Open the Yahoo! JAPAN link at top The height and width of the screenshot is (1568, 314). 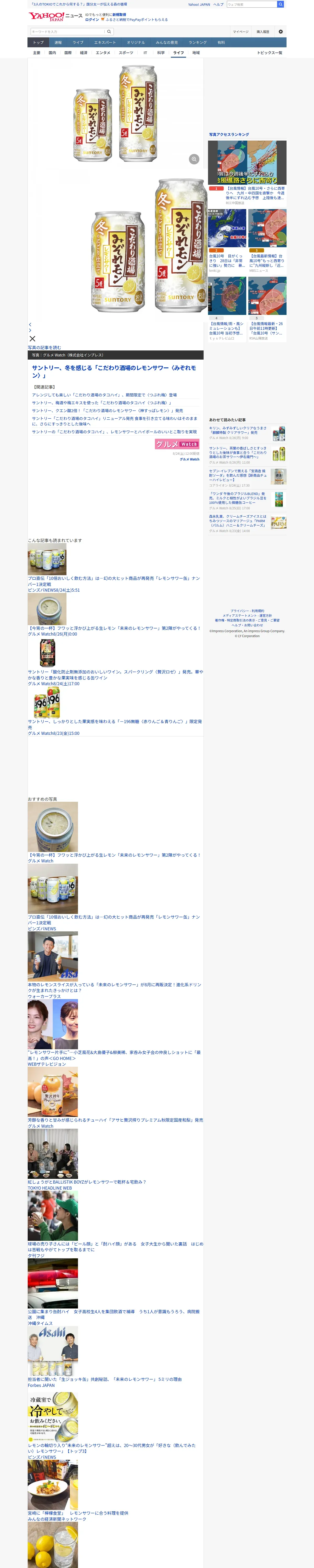click(x=199, y=4)
